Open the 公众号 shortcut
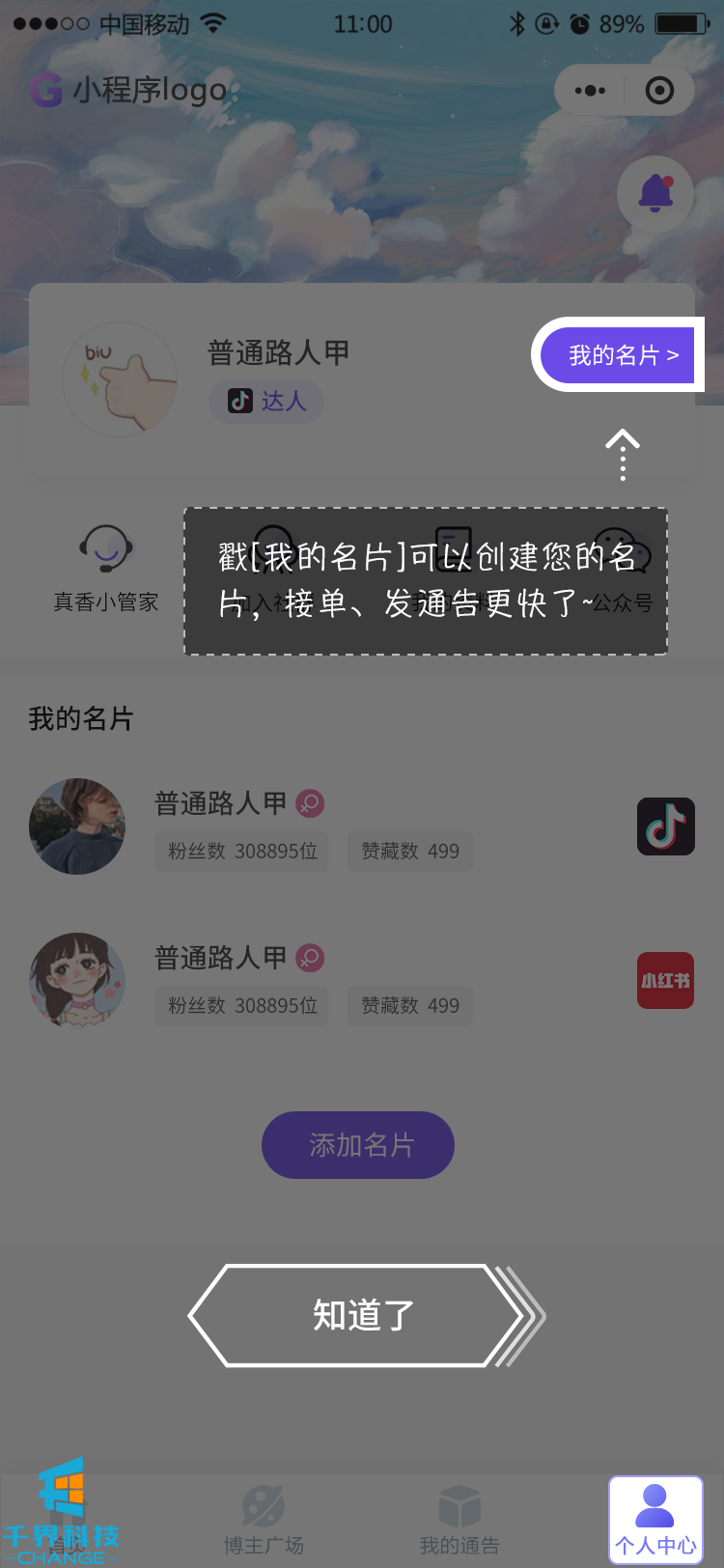This screenshot has height=1568, width=724. click(x=620, y=569)
